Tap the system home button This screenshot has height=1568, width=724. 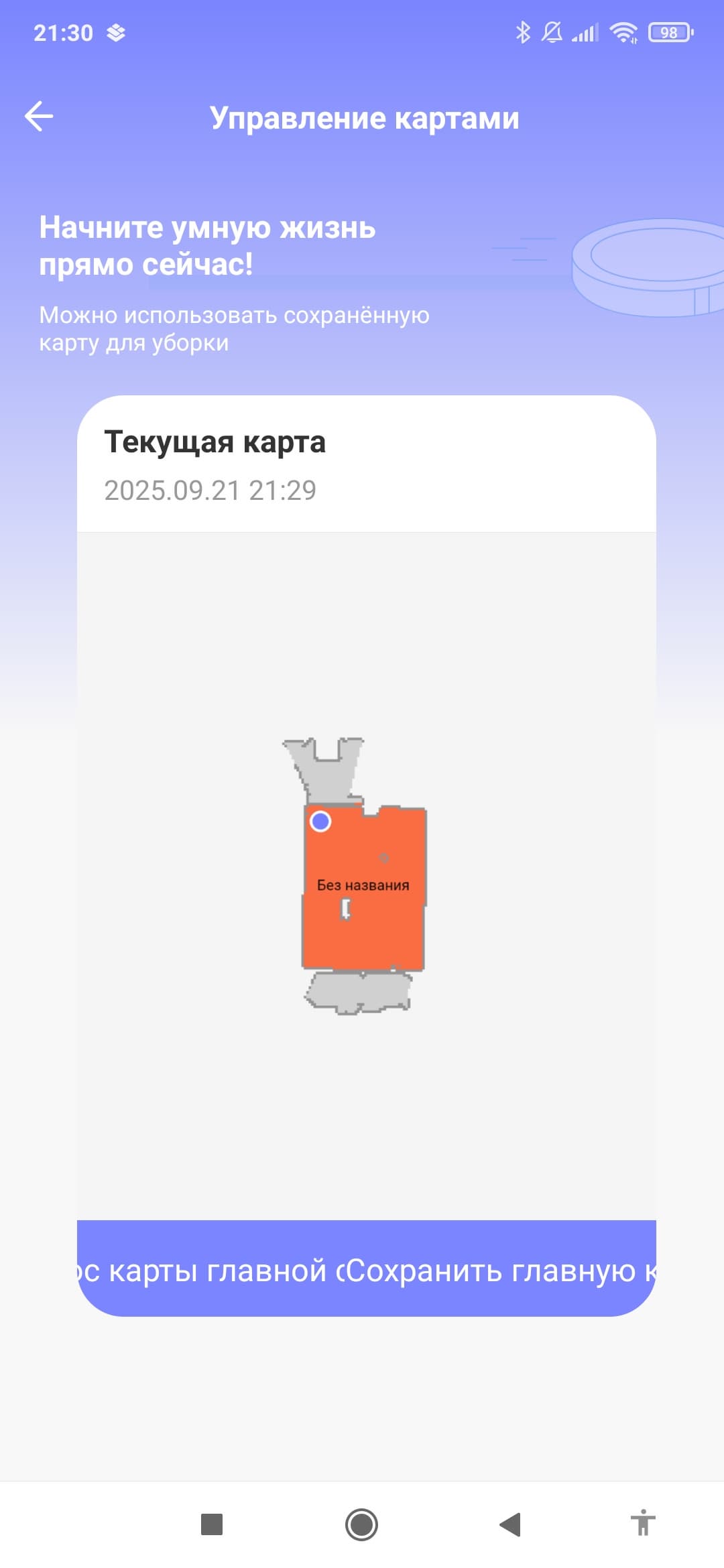(x=361, y=1524)
